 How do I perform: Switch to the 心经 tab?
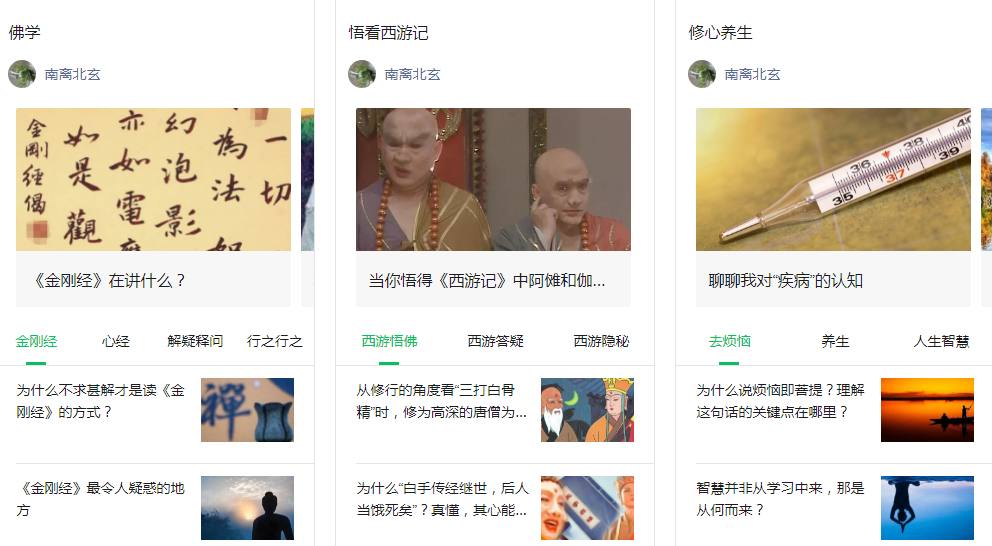coord(116,341)
